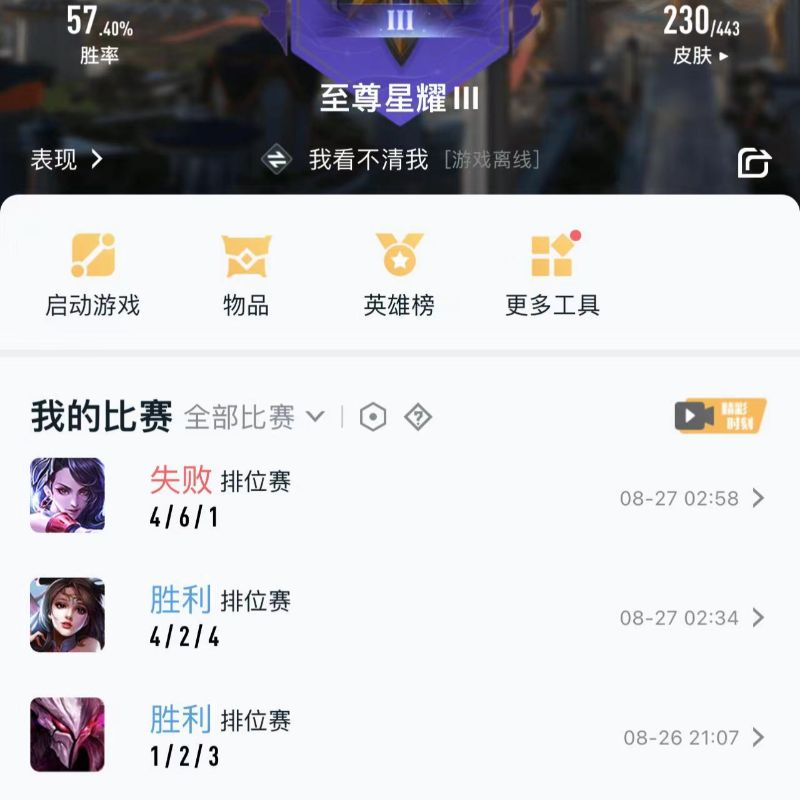Switch account via the swap icon
Screen dimensions: 800x800
(x=277, y=160)
